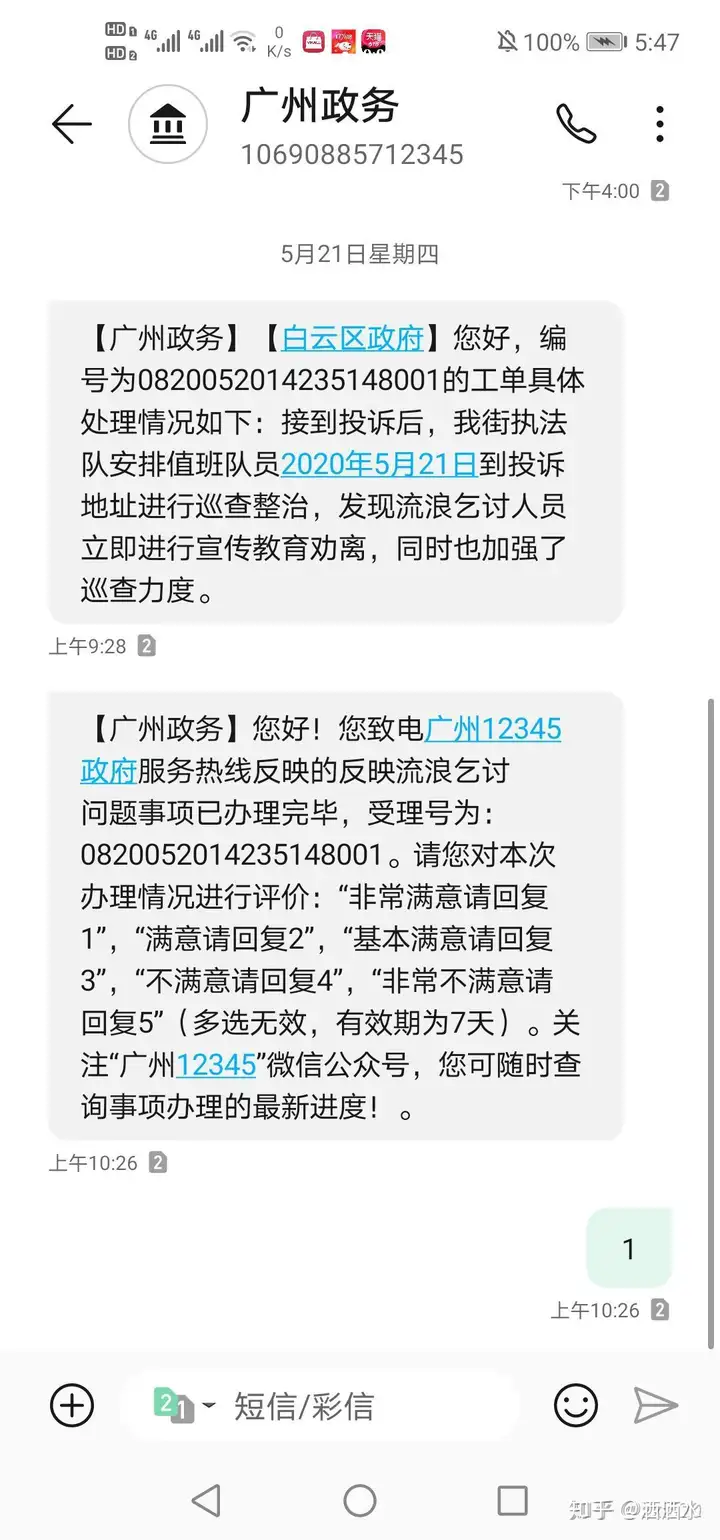This screenshot has height=1540, width=720.
Task: Open the 广州政务 contact avatar
Action: pyautogui.click(x=168, y=125)
